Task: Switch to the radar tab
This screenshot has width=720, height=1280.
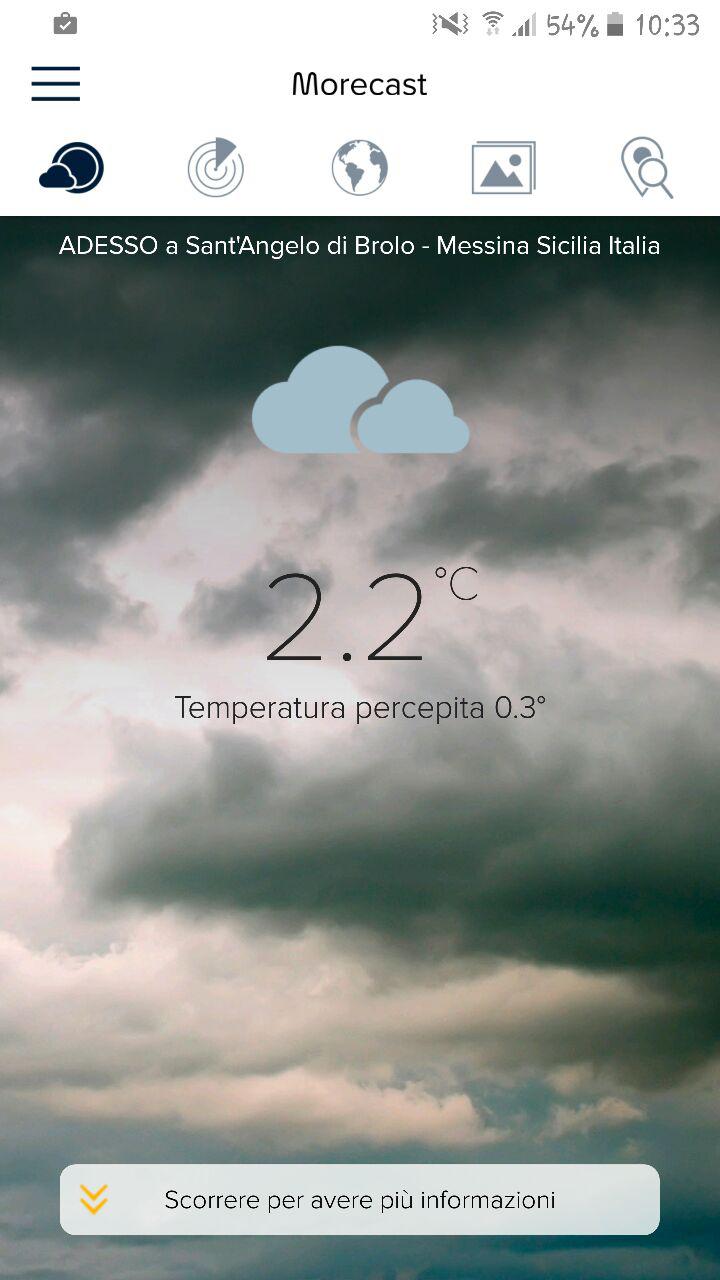Action: (x=215, y=167)
